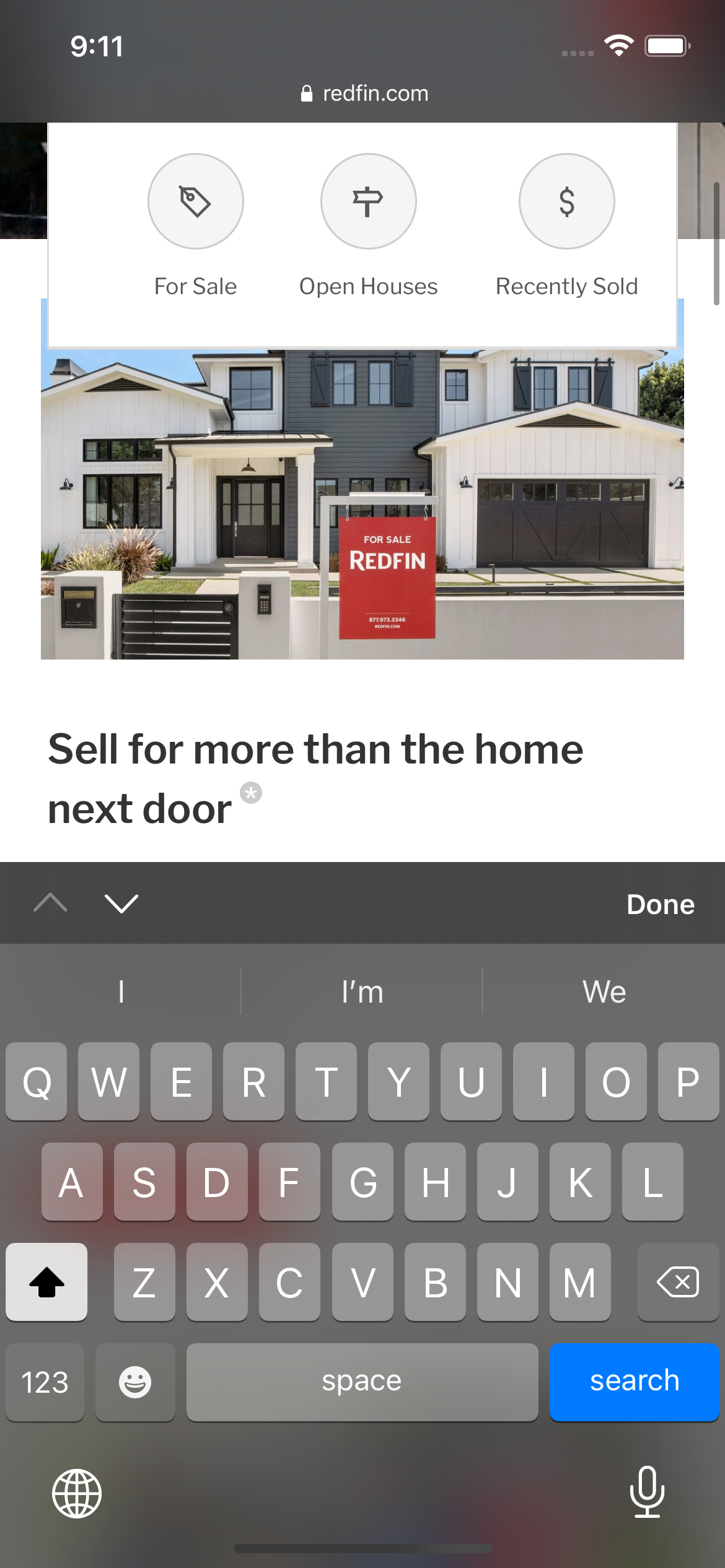Tap the backspace key
This screenshot has height=1568, width=725.
tap(678, 1282)
